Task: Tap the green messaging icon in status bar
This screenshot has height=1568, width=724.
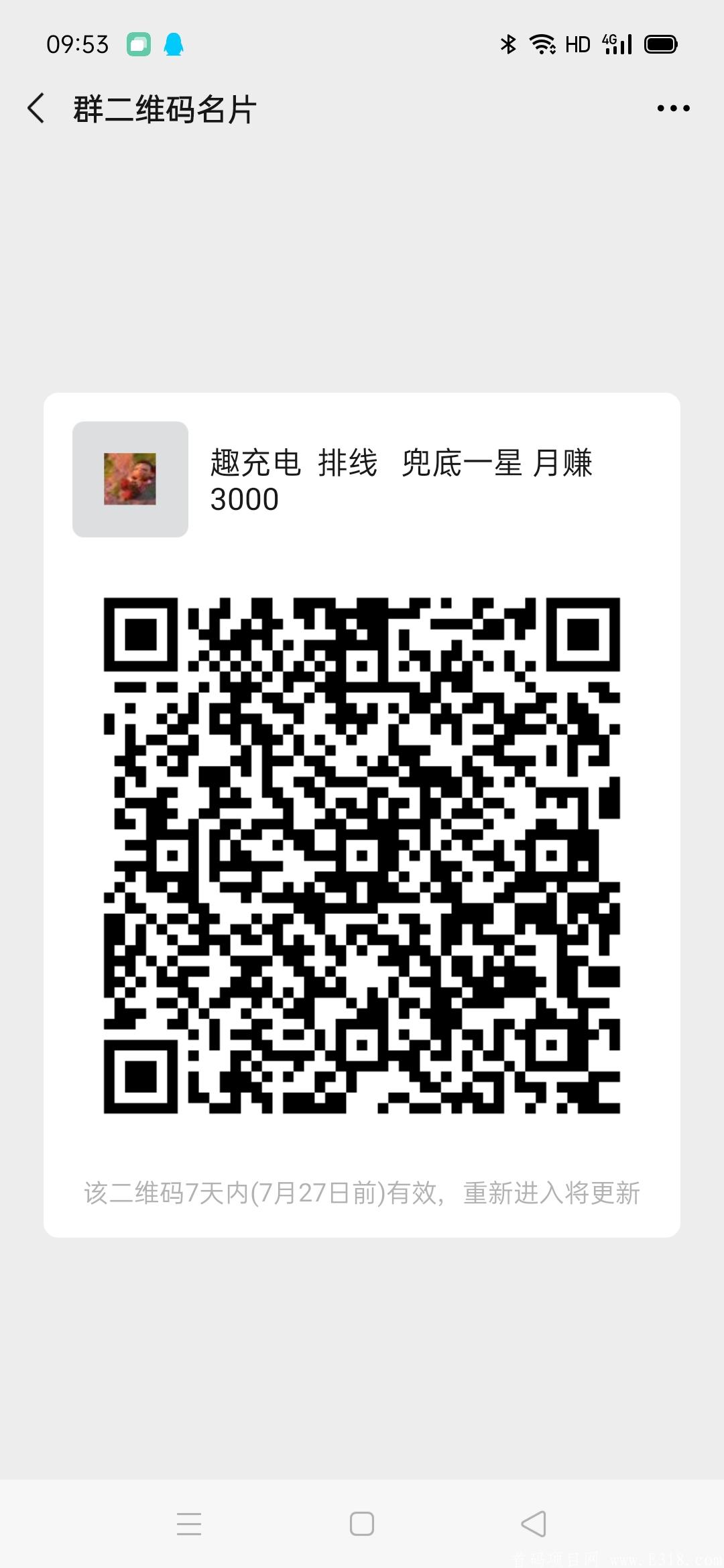Action: [137, 43]
